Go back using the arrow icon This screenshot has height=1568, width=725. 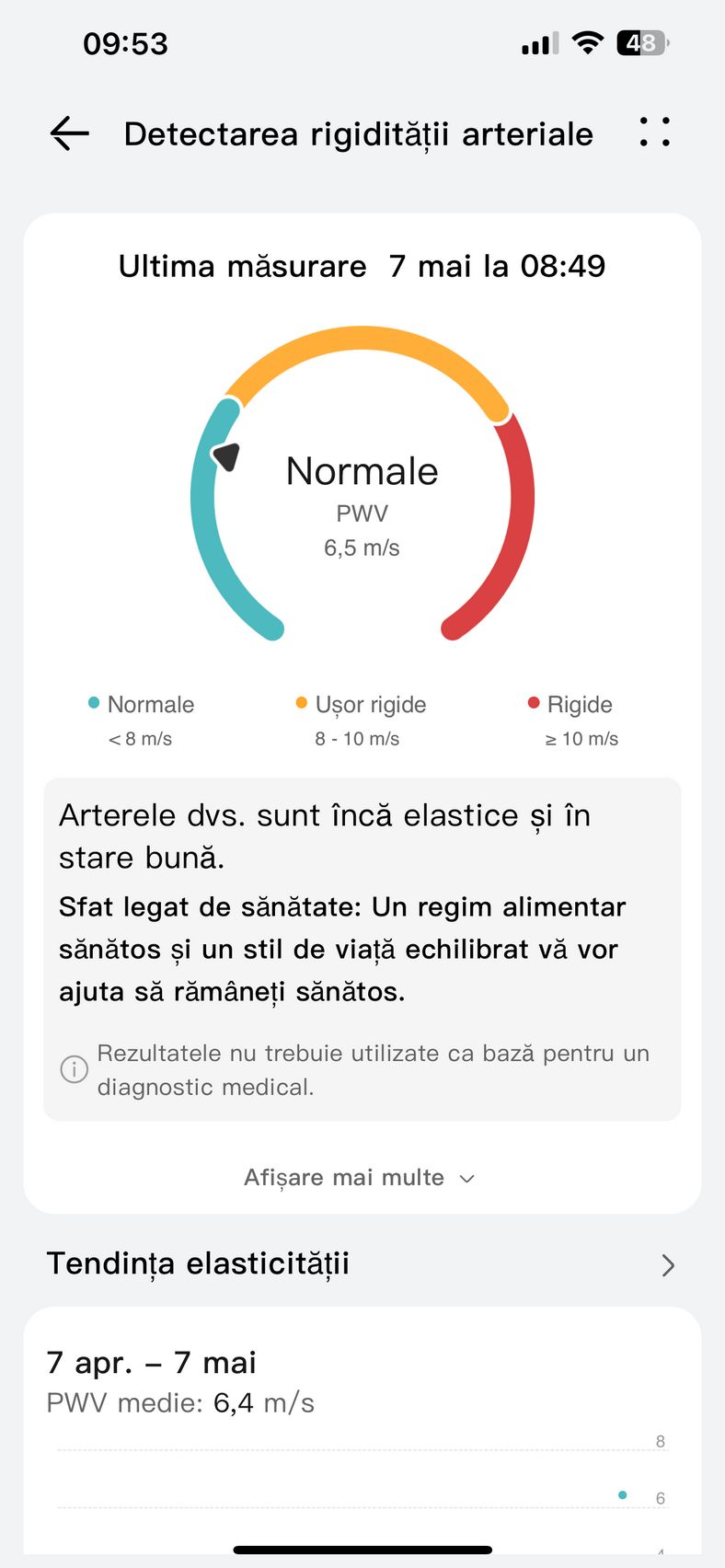click(x=70, y=133)
